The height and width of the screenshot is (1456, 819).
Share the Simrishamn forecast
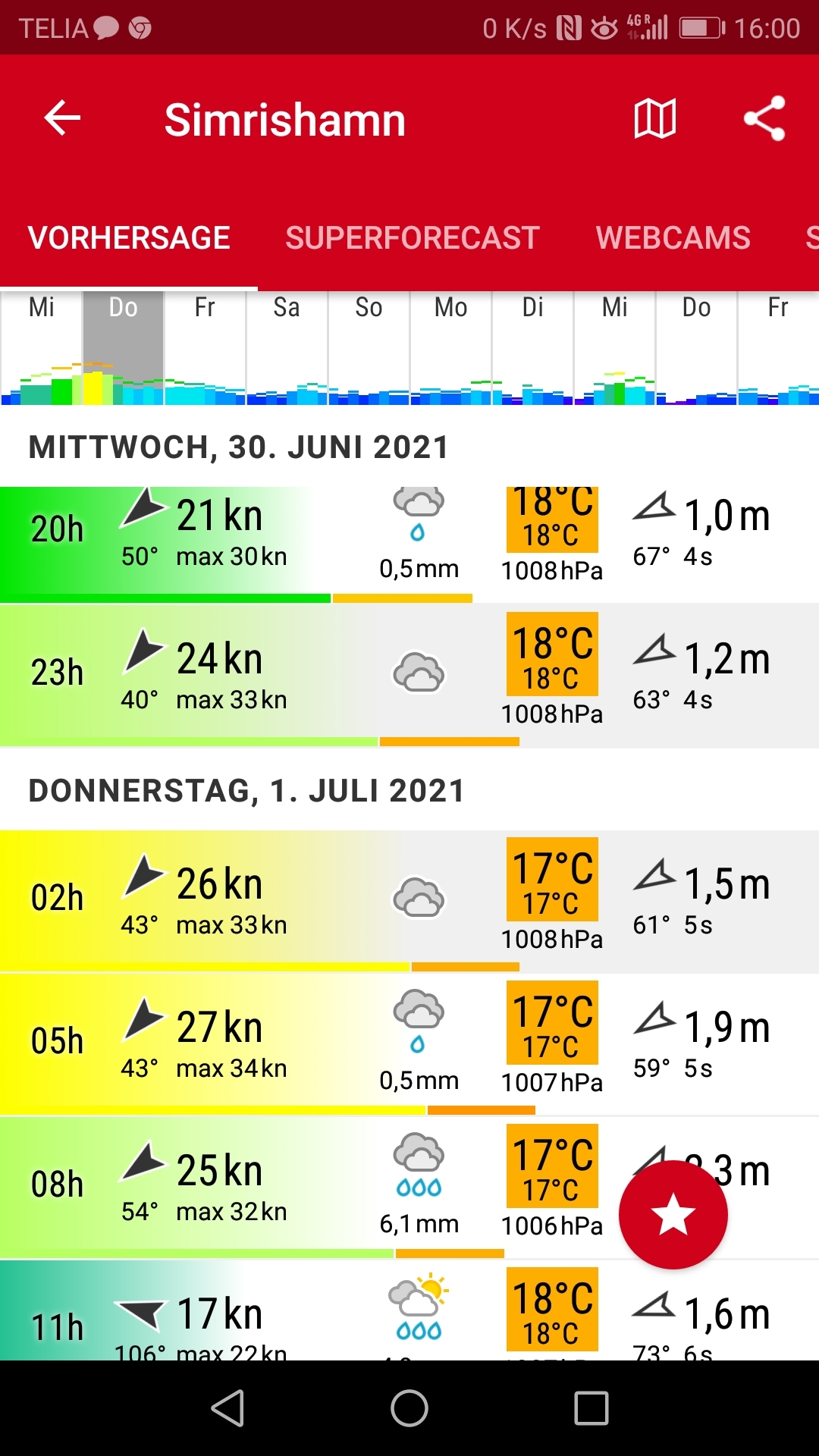click(x=764, y=118)
